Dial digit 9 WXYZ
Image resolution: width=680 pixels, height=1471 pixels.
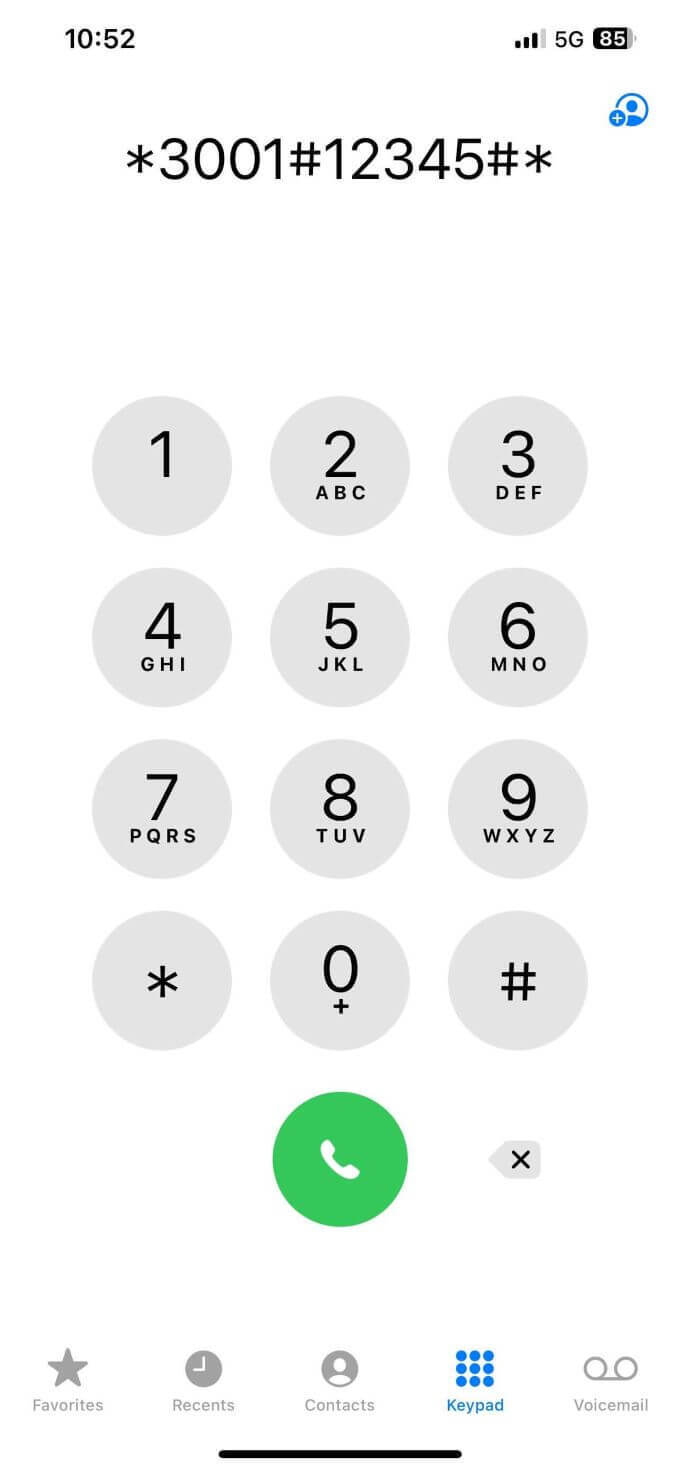coord(518,809)
